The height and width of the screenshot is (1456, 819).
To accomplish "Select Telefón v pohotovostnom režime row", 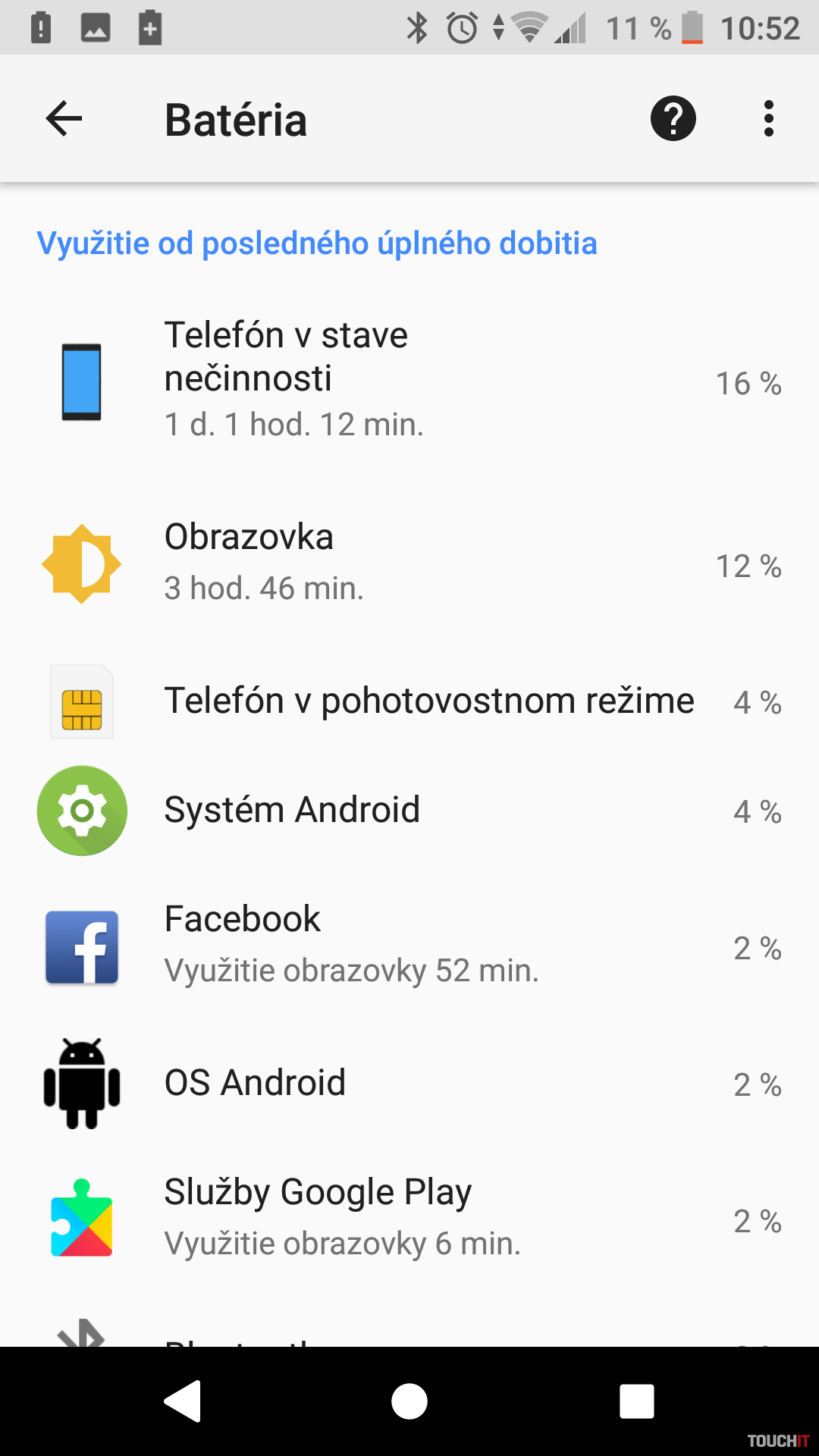I will pos(409,701).
